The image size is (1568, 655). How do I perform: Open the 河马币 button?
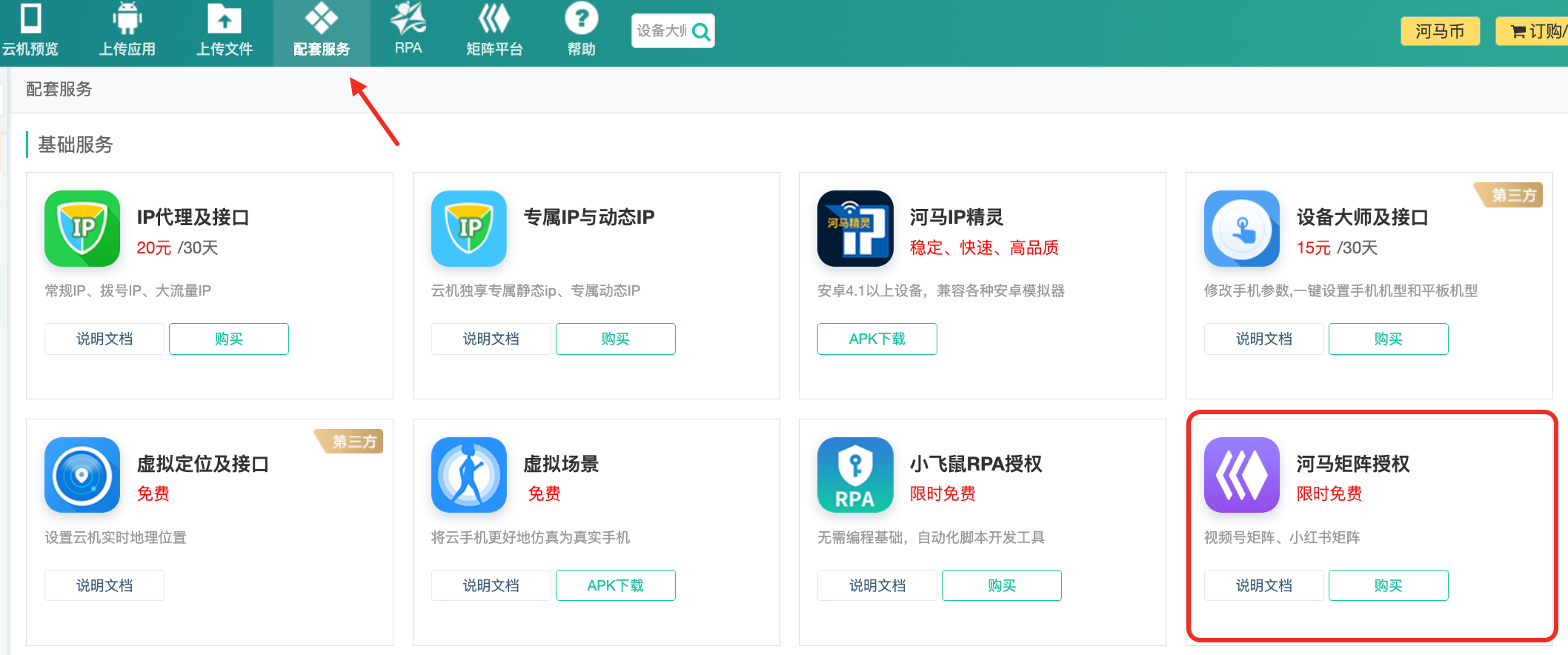click(x=1440, y=31)
